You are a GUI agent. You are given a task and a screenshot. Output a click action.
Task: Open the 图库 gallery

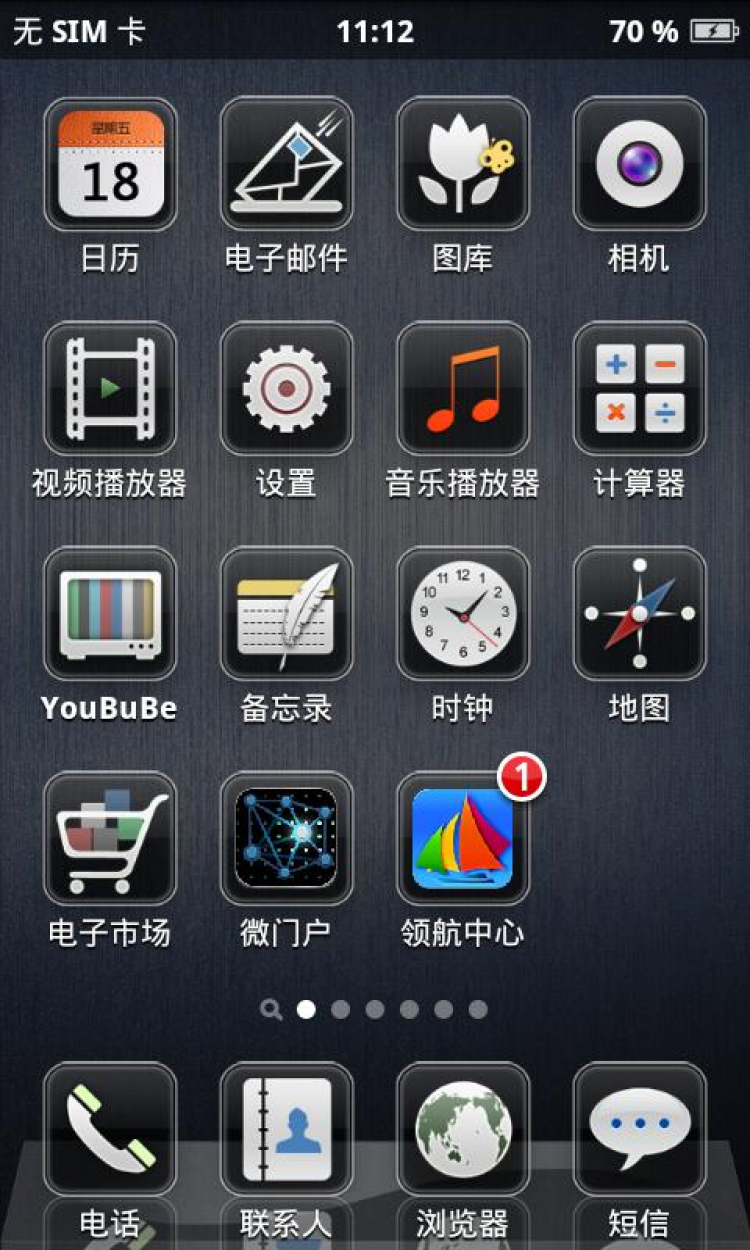pyautogui.click(x=463, y=165)
